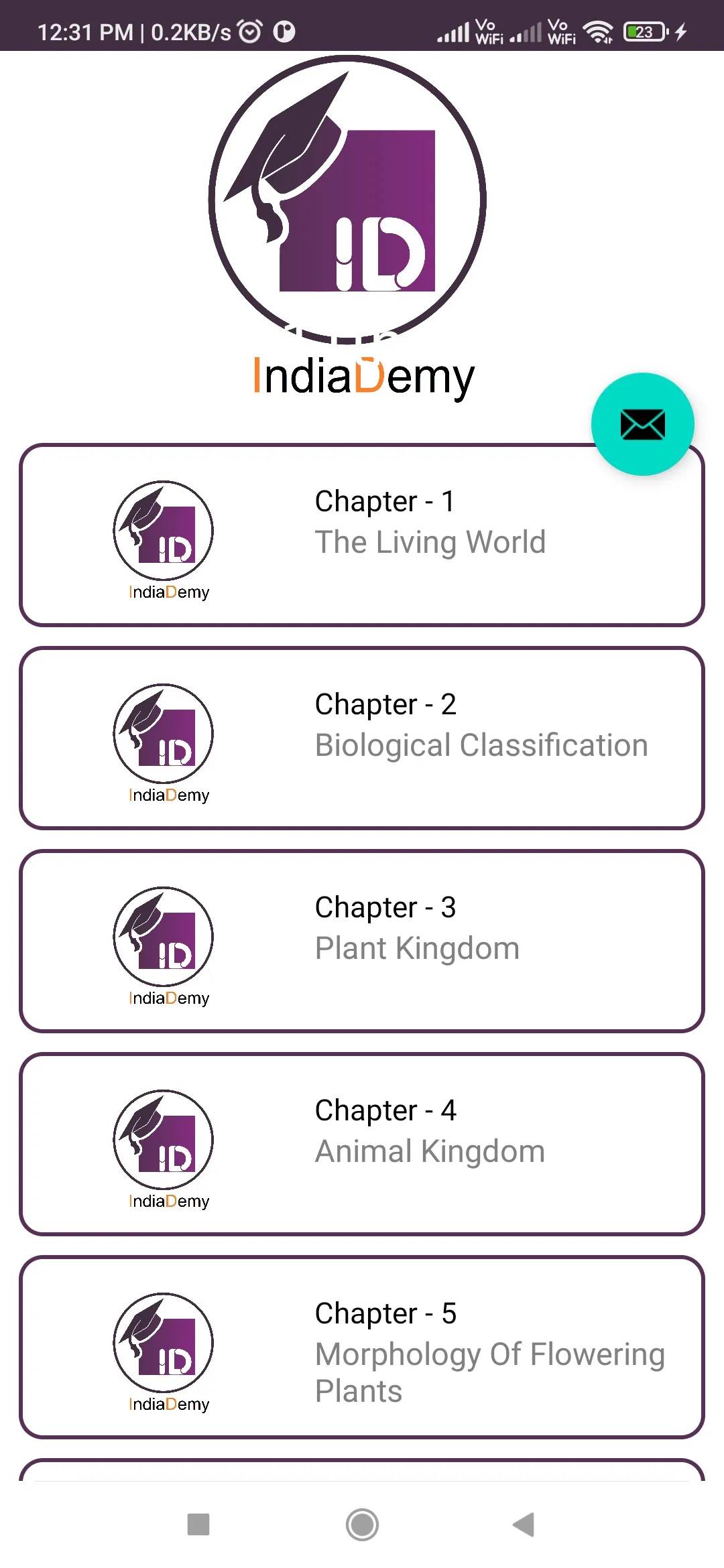724x1568 pixels.
Task: Open Chapter 4 Animal Kingdom
Action: click(362, 1145)
